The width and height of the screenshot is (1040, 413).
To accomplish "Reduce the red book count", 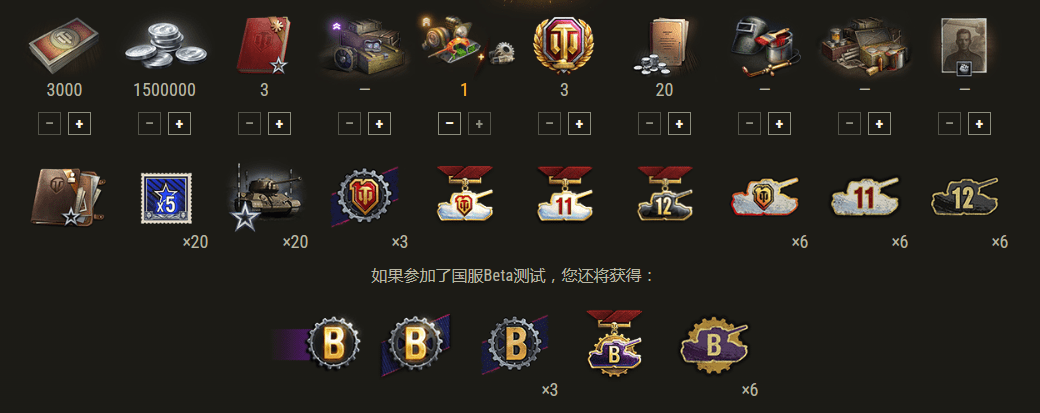I will tap(249, 124).
